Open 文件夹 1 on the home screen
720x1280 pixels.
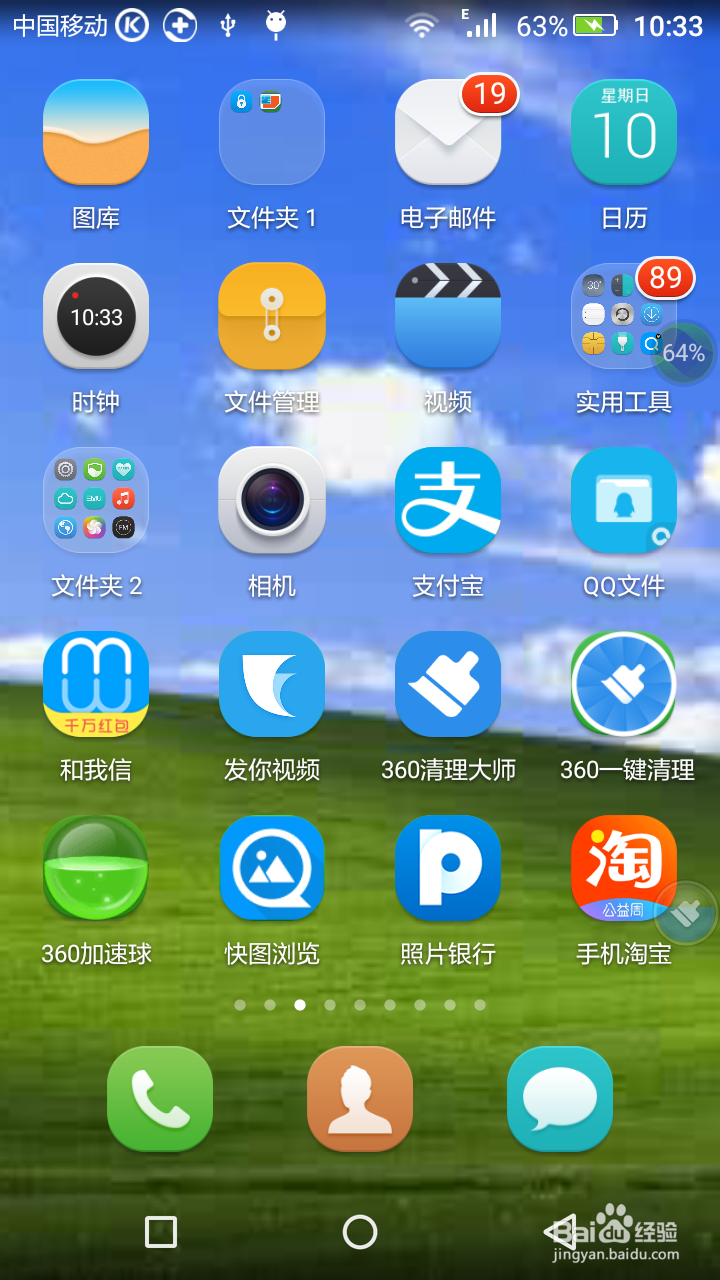(x=271, y=132)
